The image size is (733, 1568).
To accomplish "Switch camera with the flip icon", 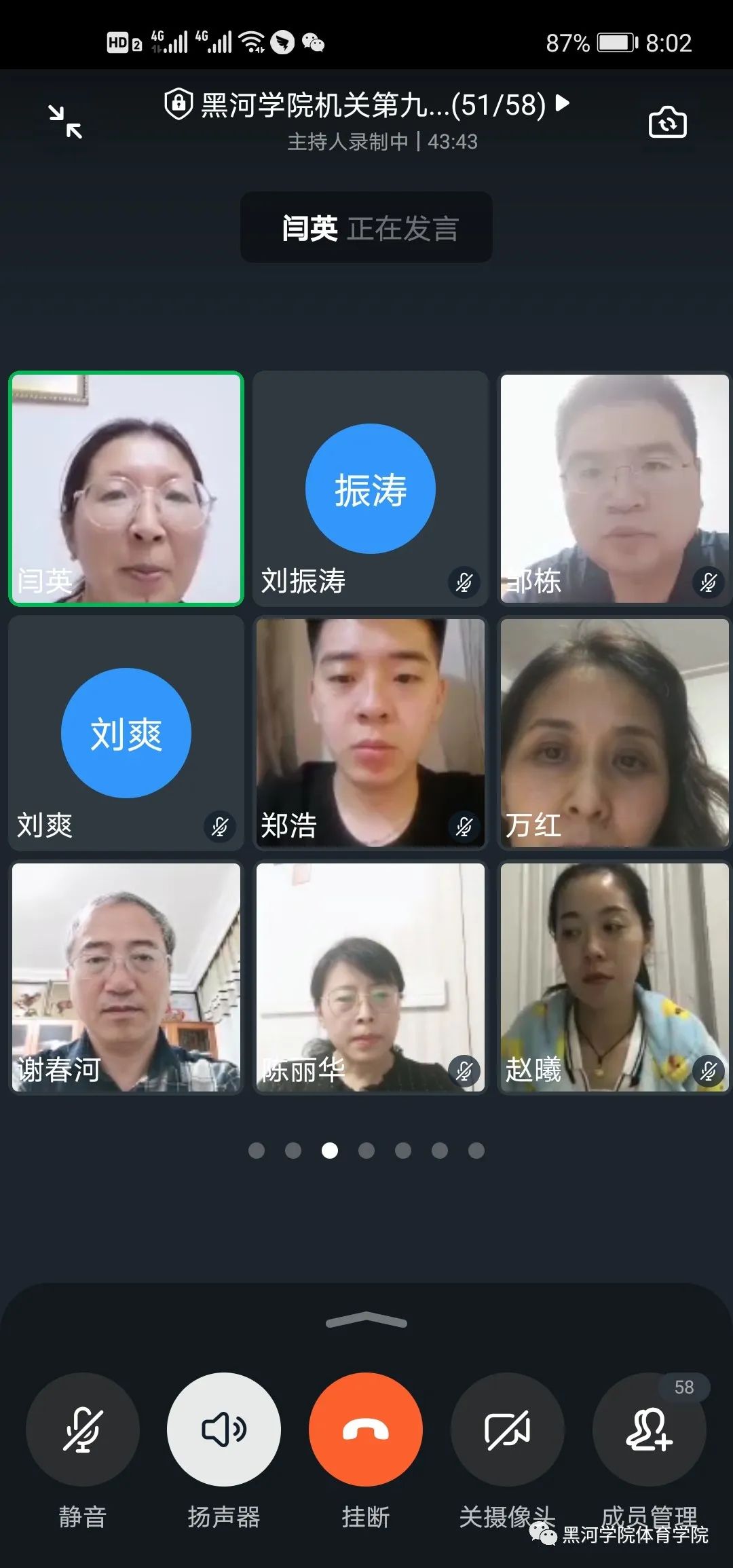I will pos(667,123).
